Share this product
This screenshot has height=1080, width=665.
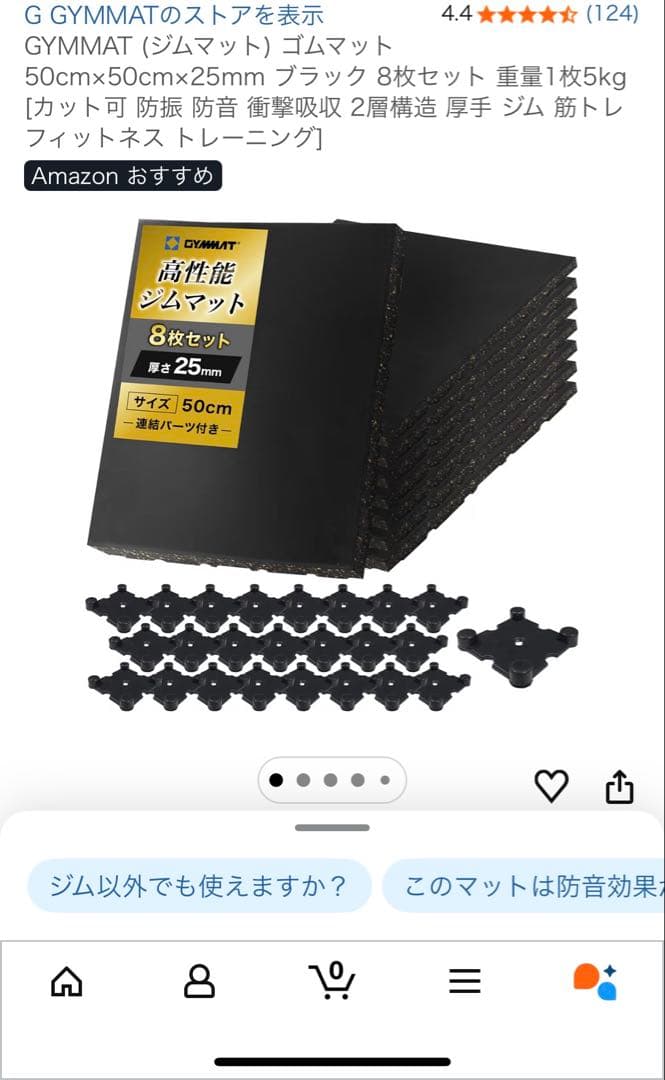coord(620,787)
